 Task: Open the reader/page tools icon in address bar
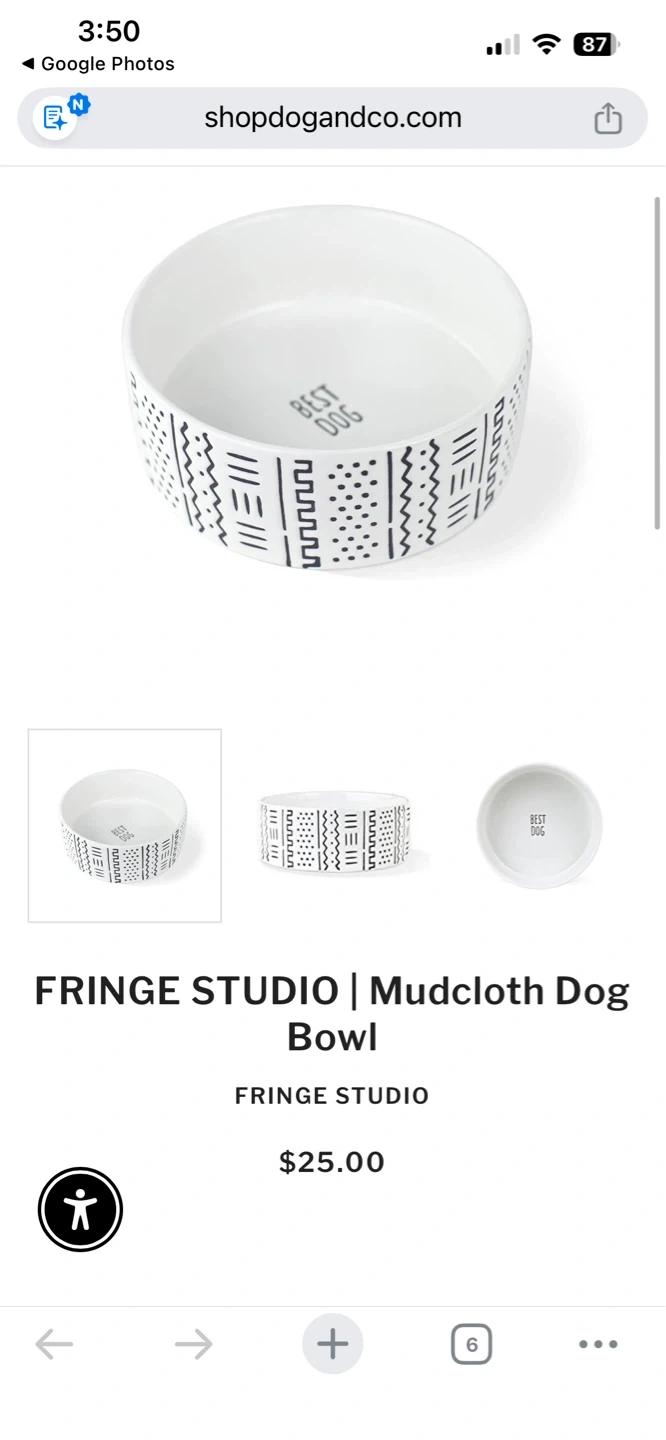56,118
